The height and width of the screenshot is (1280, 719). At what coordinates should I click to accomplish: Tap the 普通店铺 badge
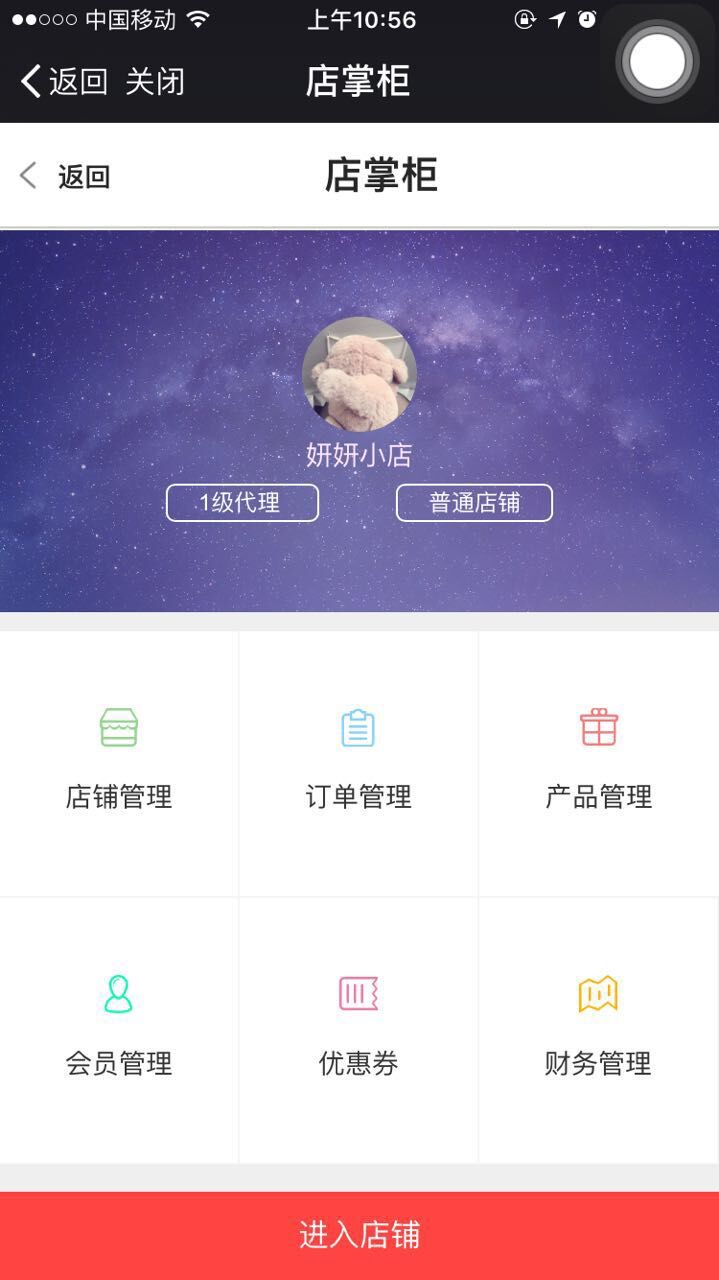click(x=474, y=503)
